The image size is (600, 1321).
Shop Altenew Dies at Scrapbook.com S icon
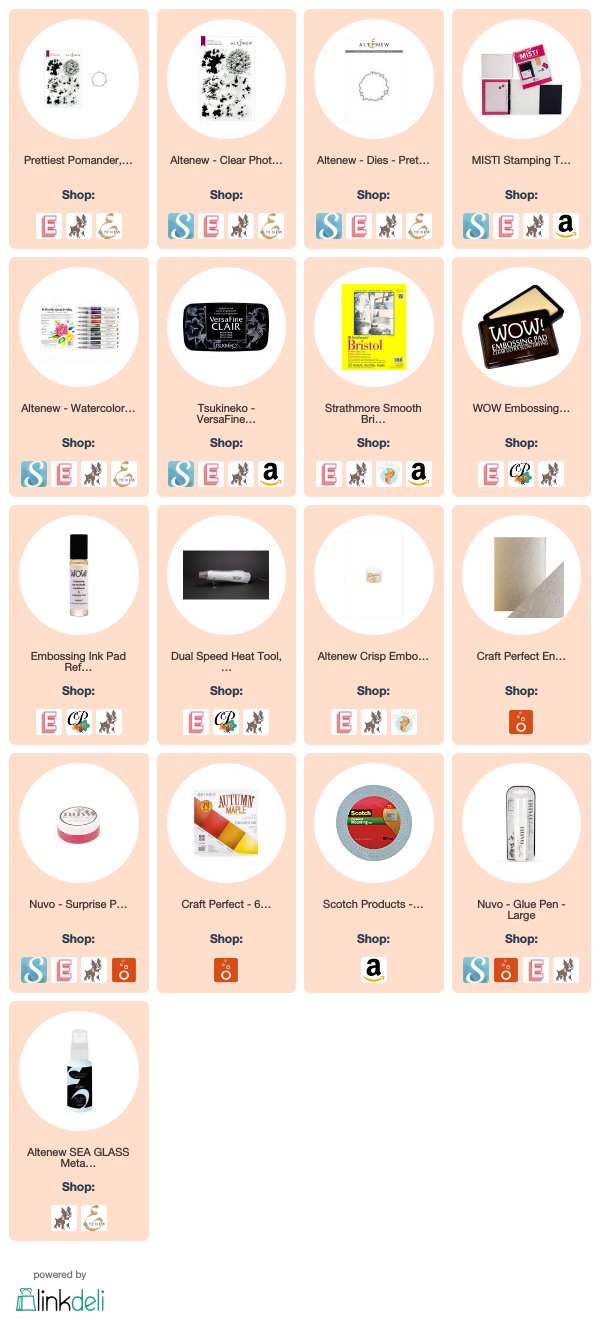[328, 225]
